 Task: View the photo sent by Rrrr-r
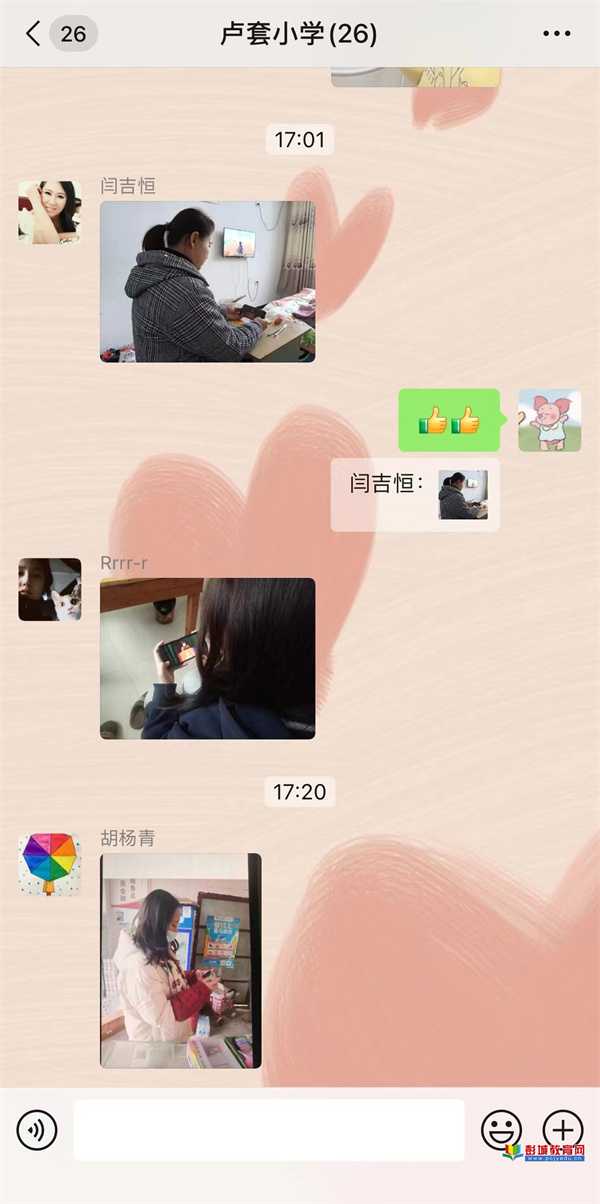click(x=207, y=658)
